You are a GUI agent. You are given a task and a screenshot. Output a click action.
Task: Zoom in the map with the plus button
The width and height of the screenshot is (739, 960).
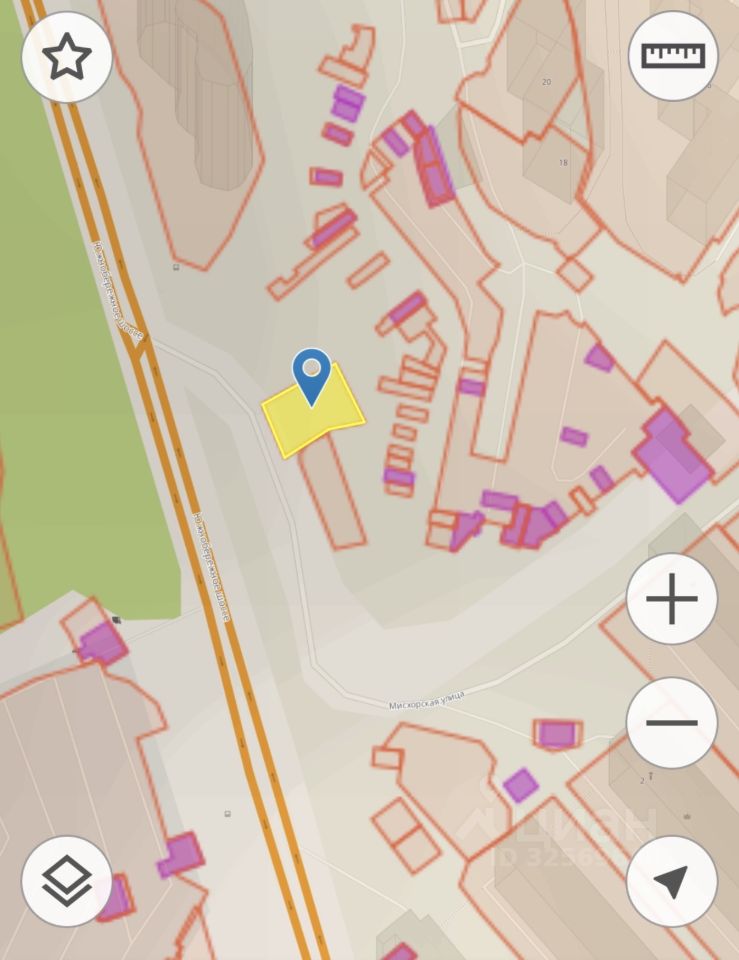point(671,599)
